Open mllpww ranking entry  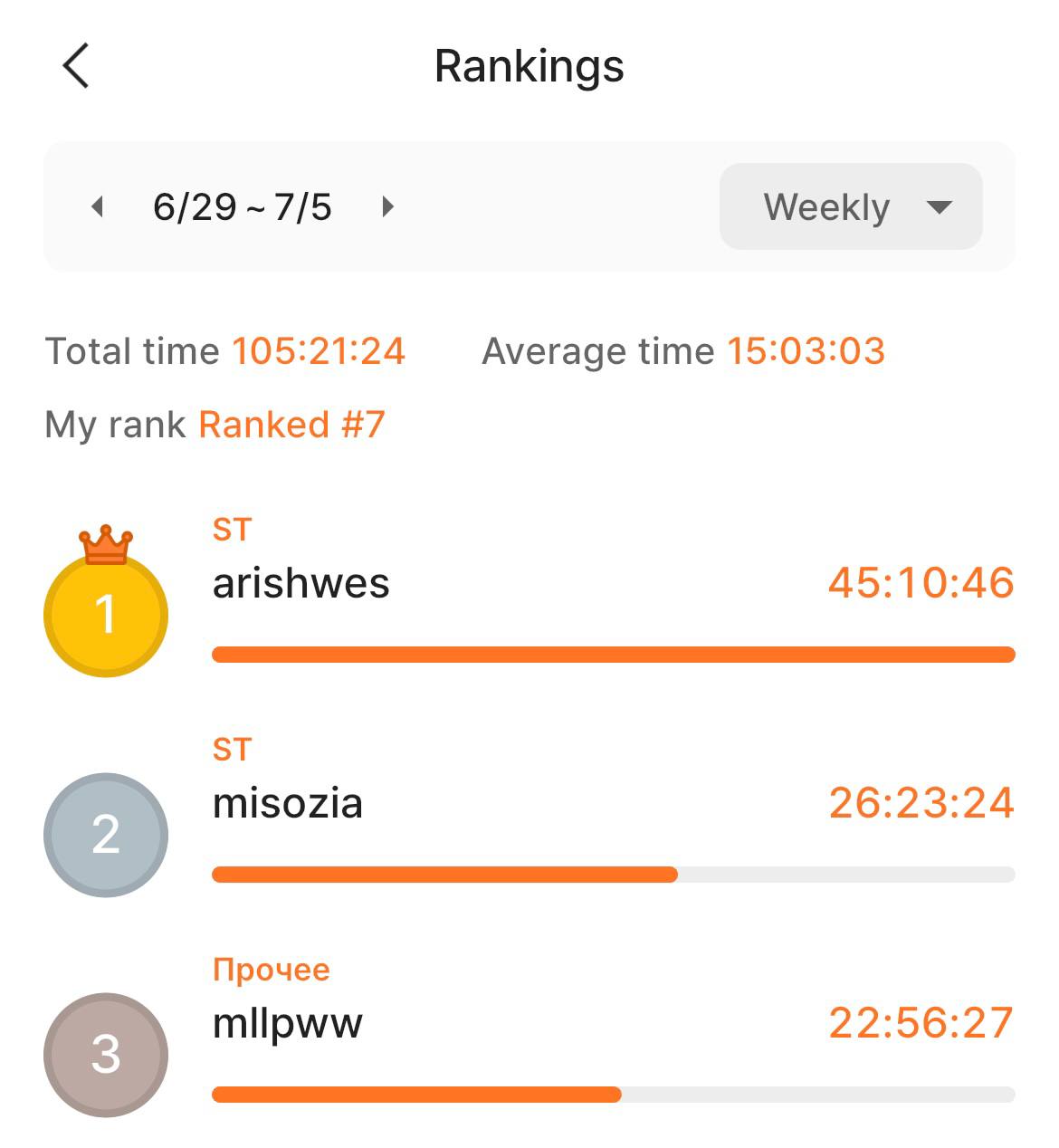(x=529, y=1035)
